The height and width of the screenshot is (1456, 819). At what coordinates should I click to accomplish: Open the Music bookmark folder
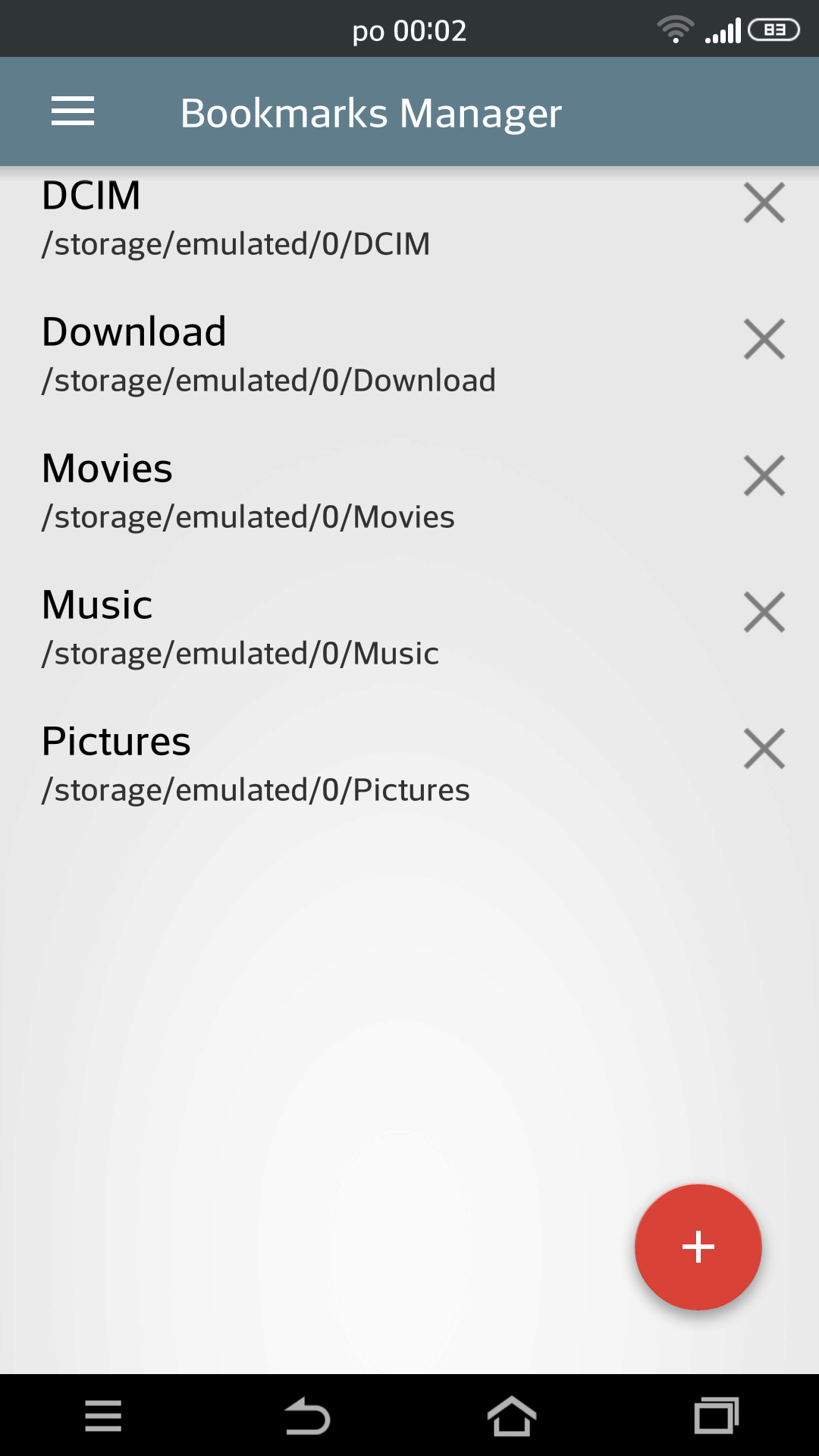[364, 627]
